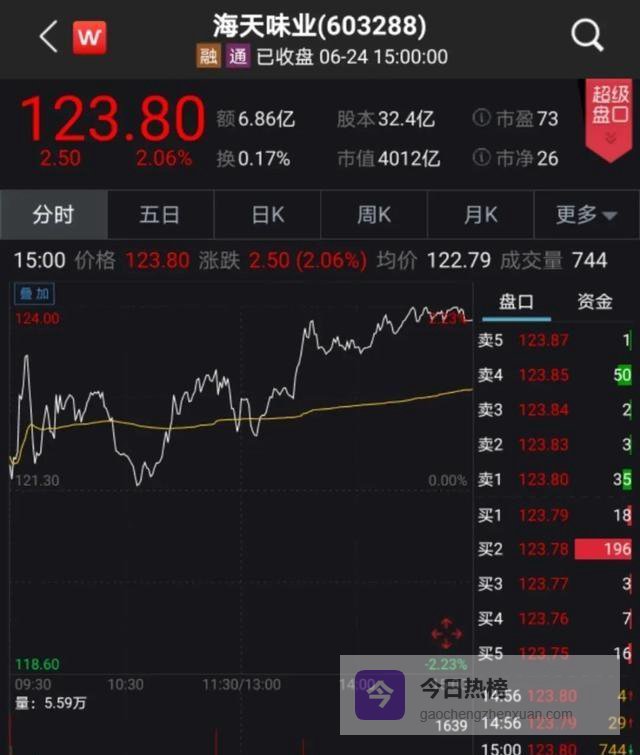This screenshot has height=755, width=640.
Task: Switch to the 五日 chart tab
Action: 160,214
